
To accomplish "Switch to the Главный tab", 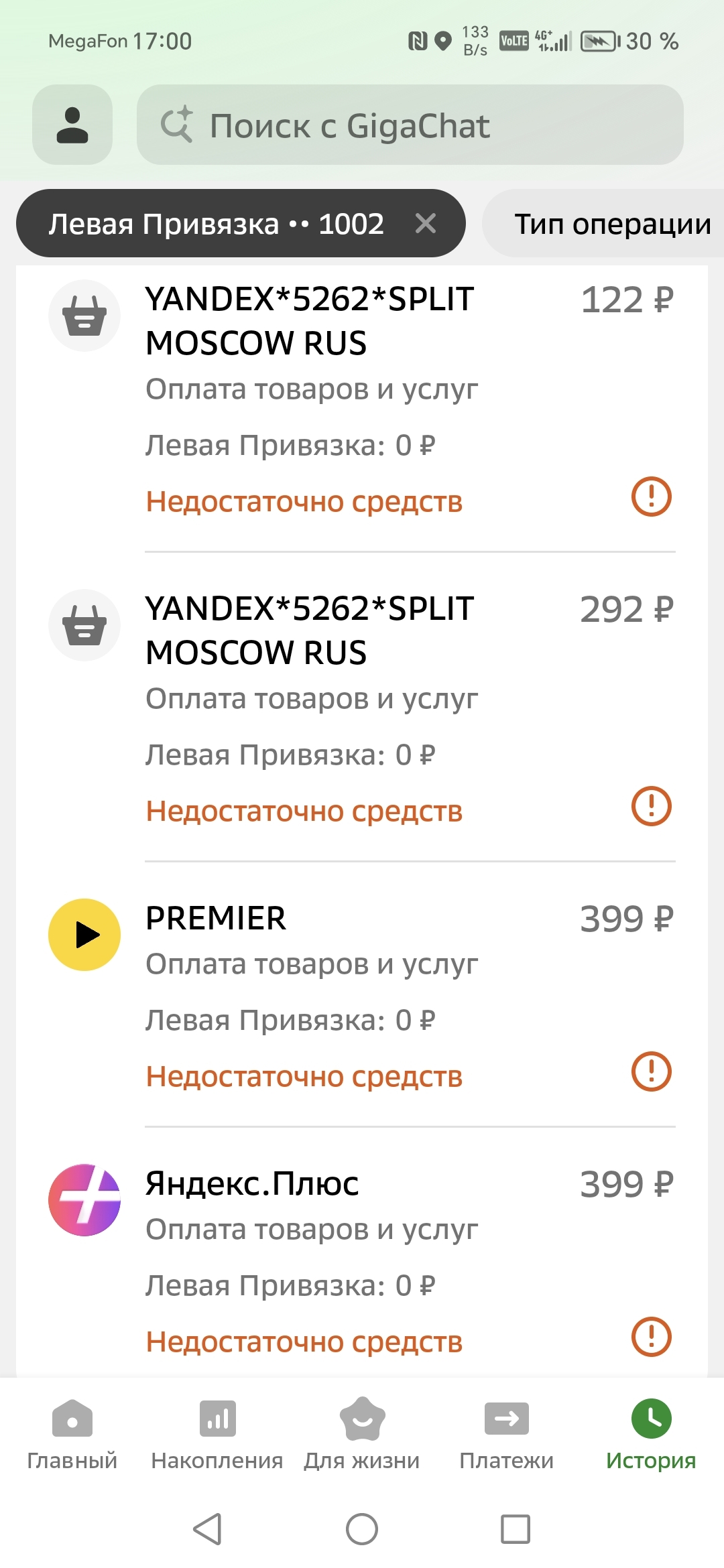I will point(72,1434).
